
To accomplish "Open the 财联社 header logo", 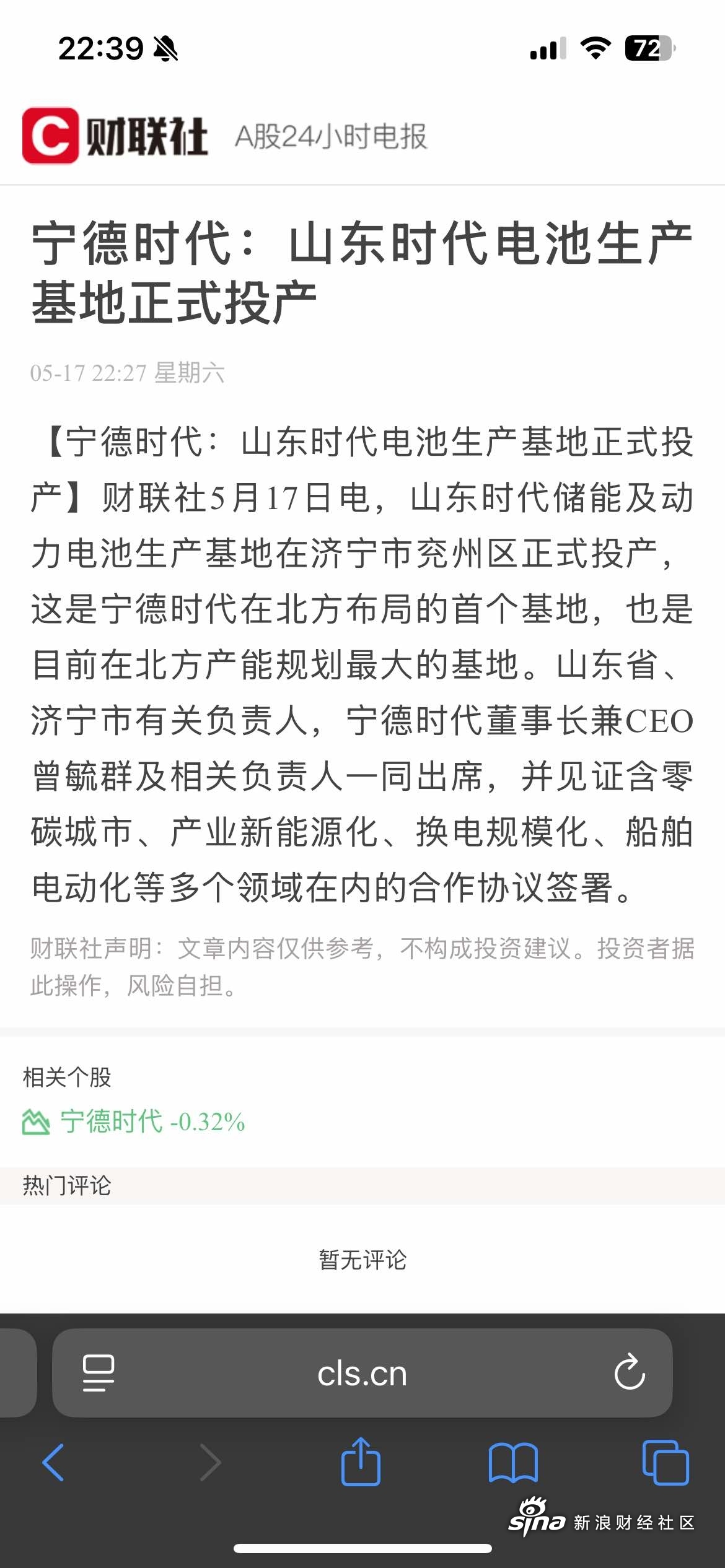I will [x=115, y=136].
